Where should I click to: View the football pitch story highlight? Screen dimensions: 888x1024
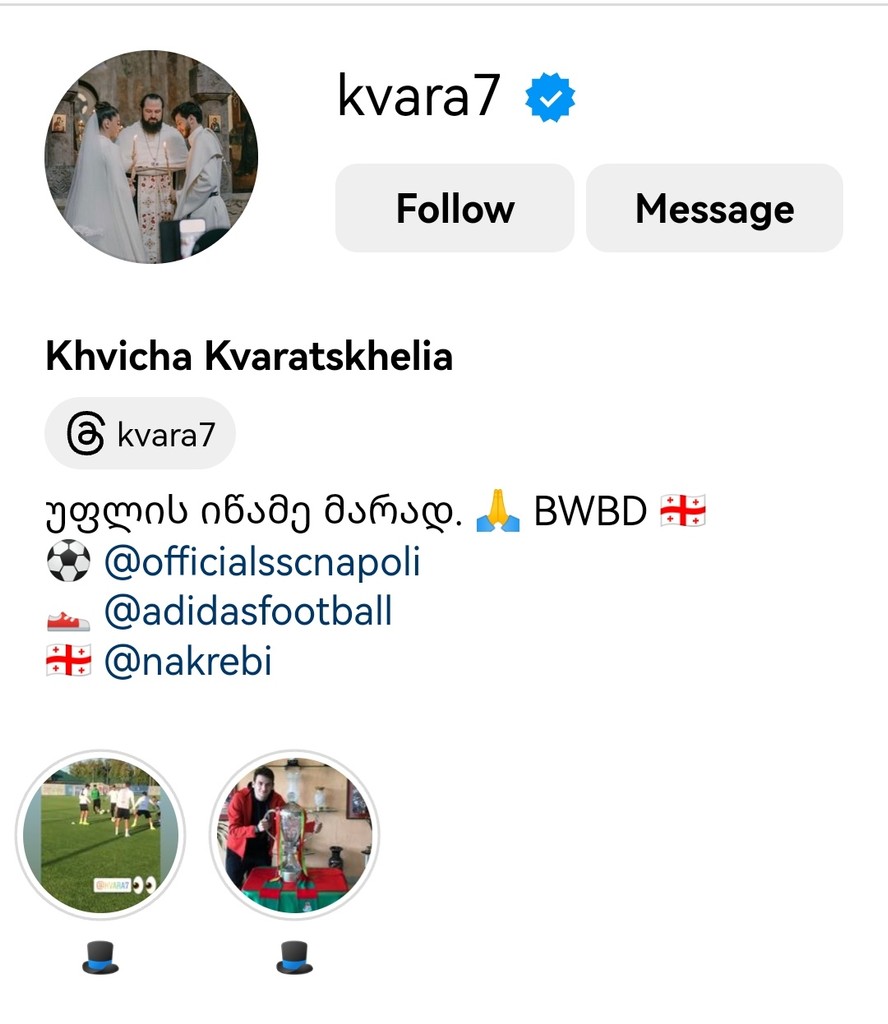pyautogui.click(x=101, y=835)
